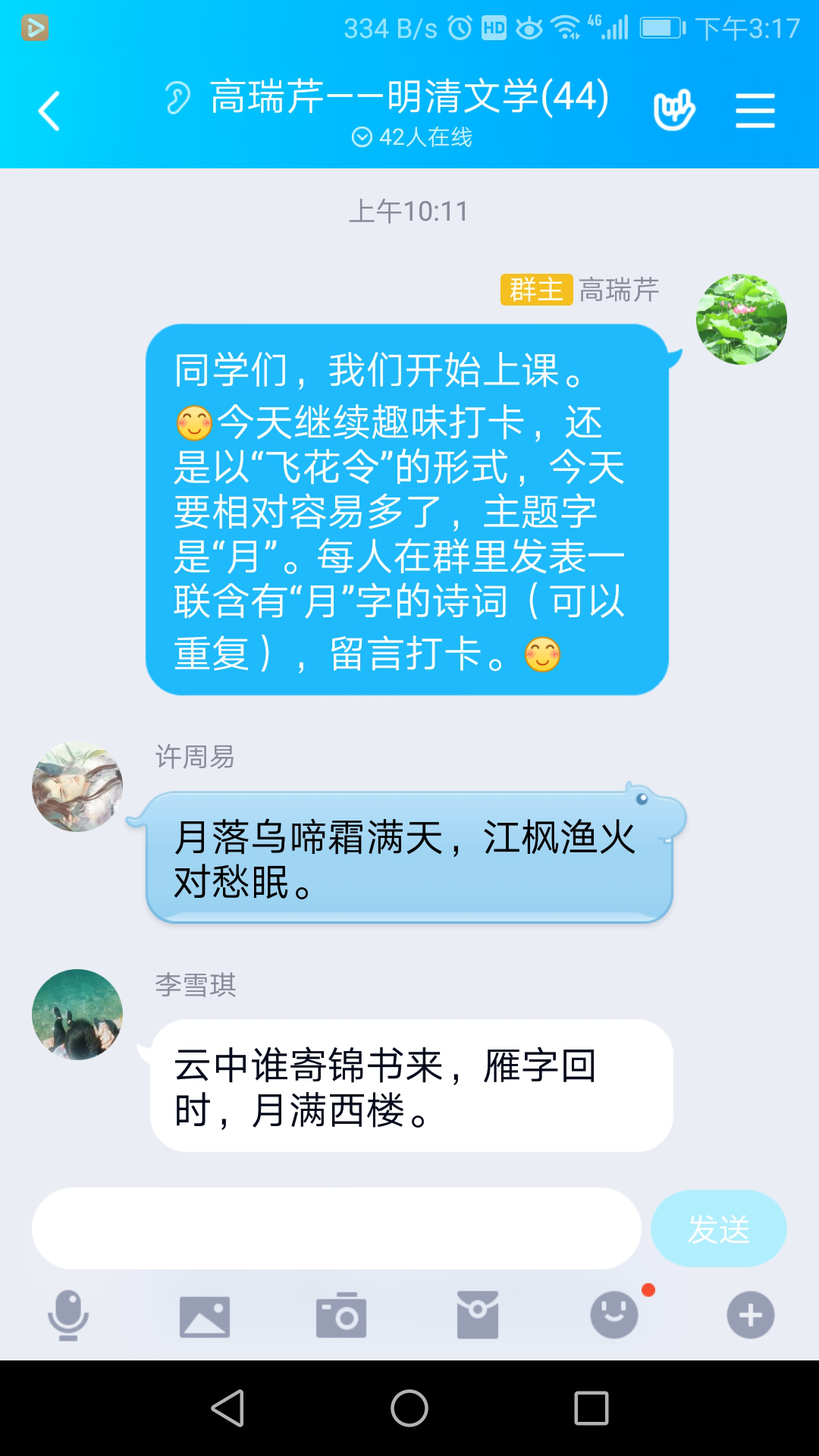Go back from the group chat
The width and height of the screenshot is (819, 1456).
point(49,111)
